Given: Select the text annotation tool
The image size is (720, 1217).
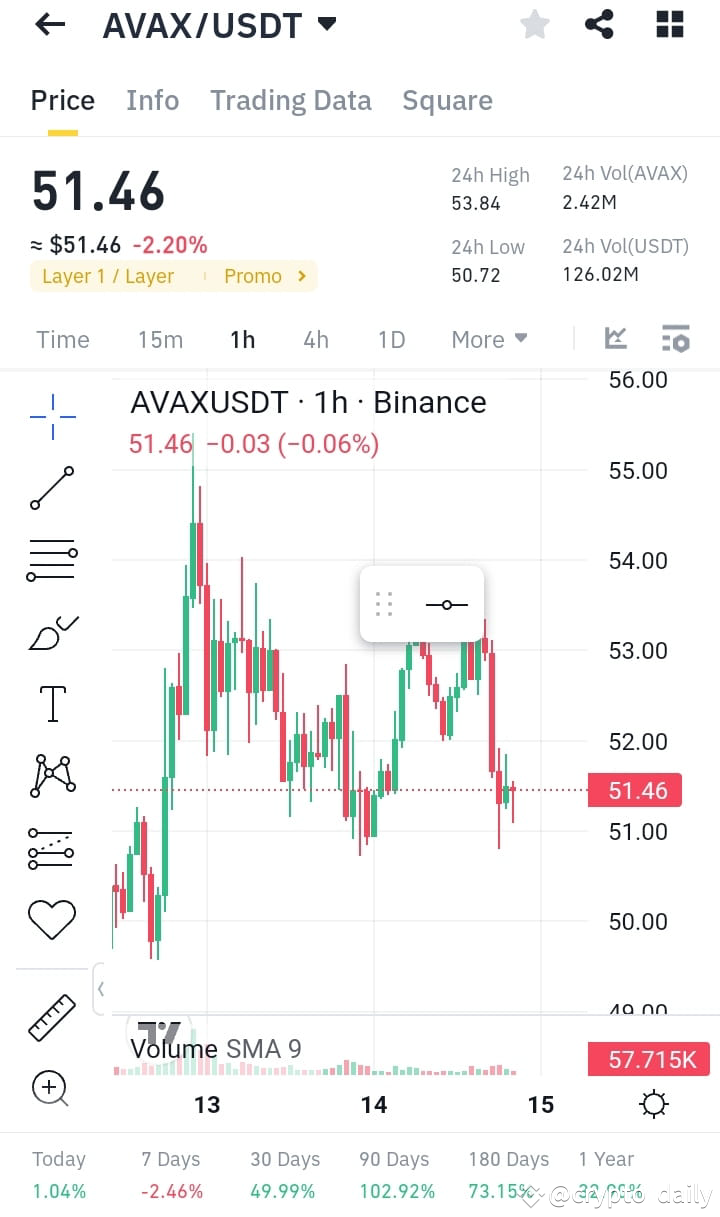Looking at the screenshot, I should pyautogui.click(x=51, y=703).
